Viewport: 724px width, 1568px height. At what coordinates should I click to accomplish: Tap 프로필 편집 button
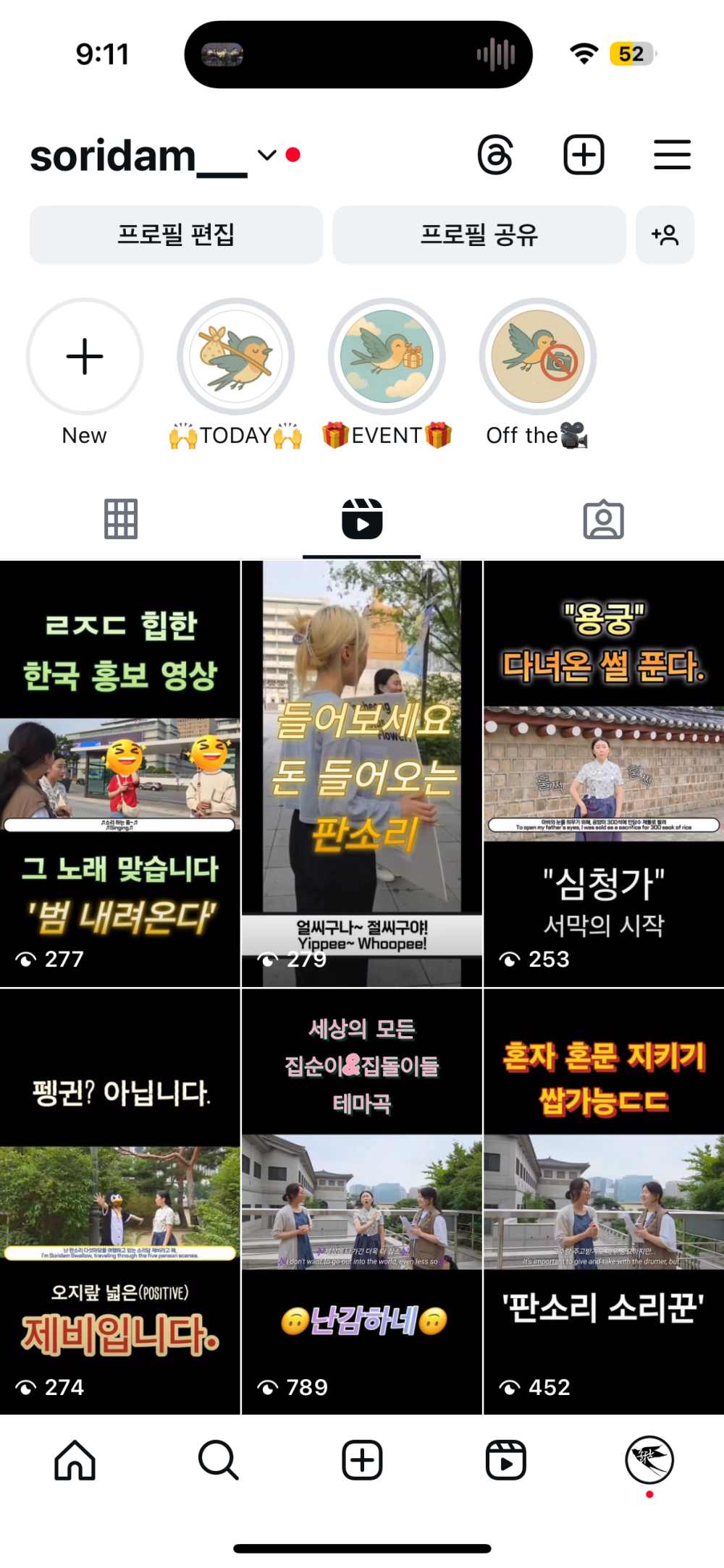(x=176, y=234)
